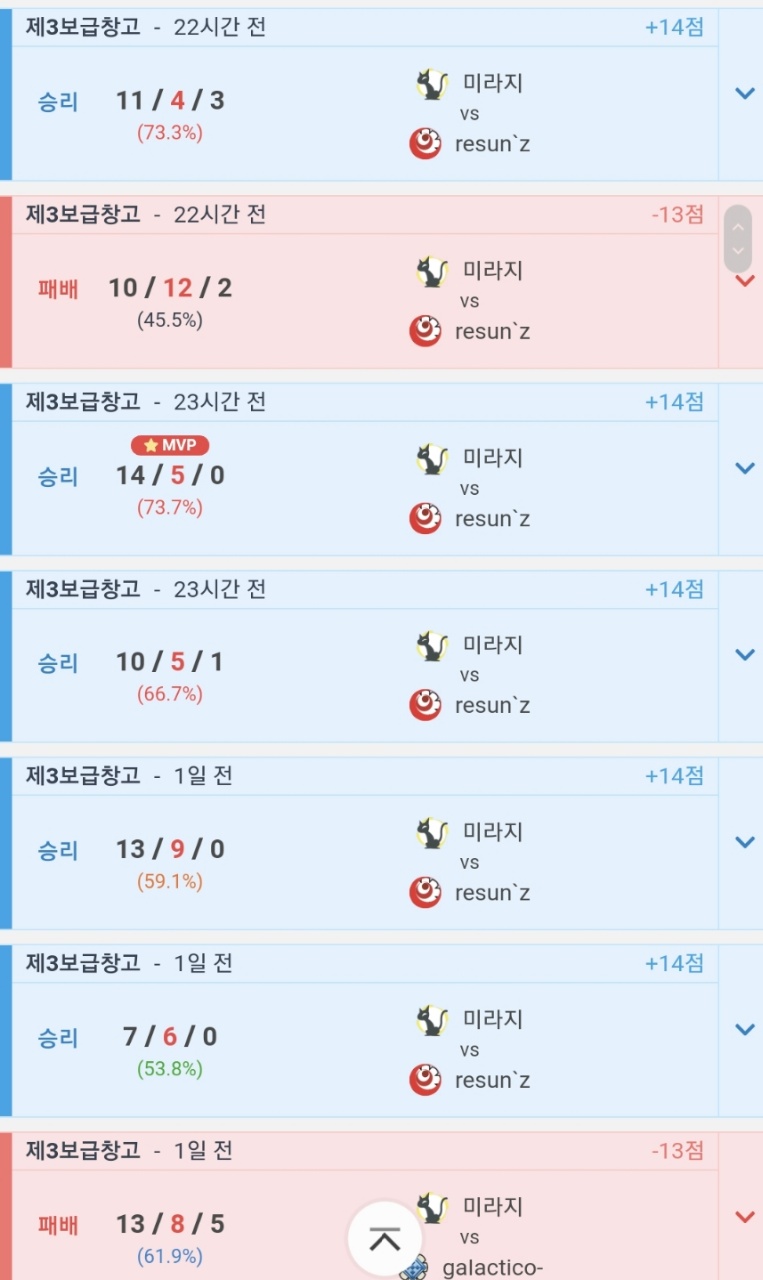763x1280 pixels.
Task: Expand the 11 / 4 / 3 win match details
Action: click(743, 94)
